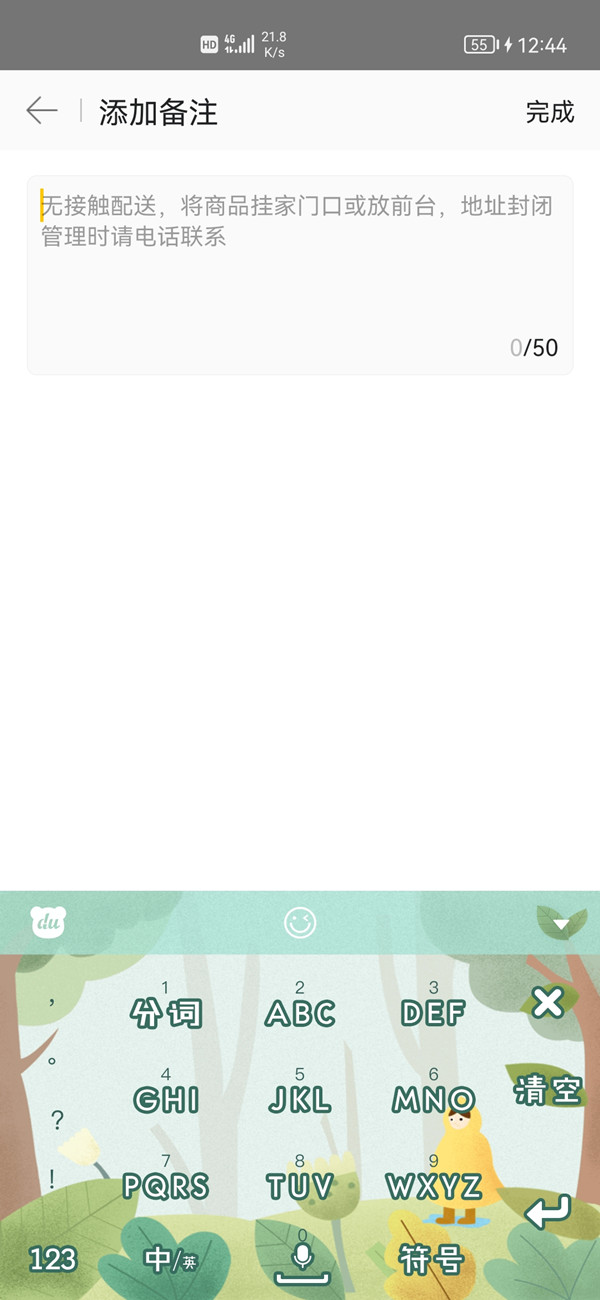The height and width of the screenshot is (1300, 600).
Task: Tap the ABC key
Action: pos(300,1012)
